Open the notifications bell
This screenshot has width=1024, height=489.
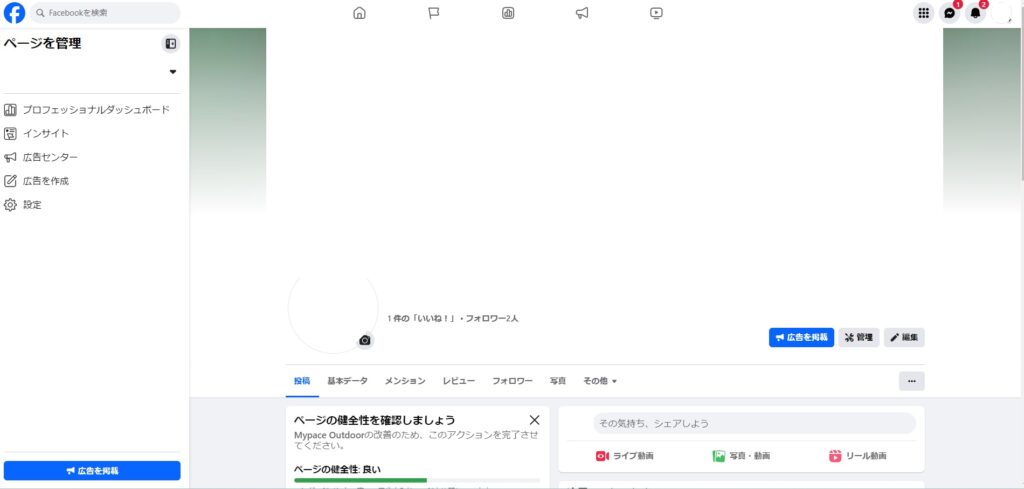976,13
